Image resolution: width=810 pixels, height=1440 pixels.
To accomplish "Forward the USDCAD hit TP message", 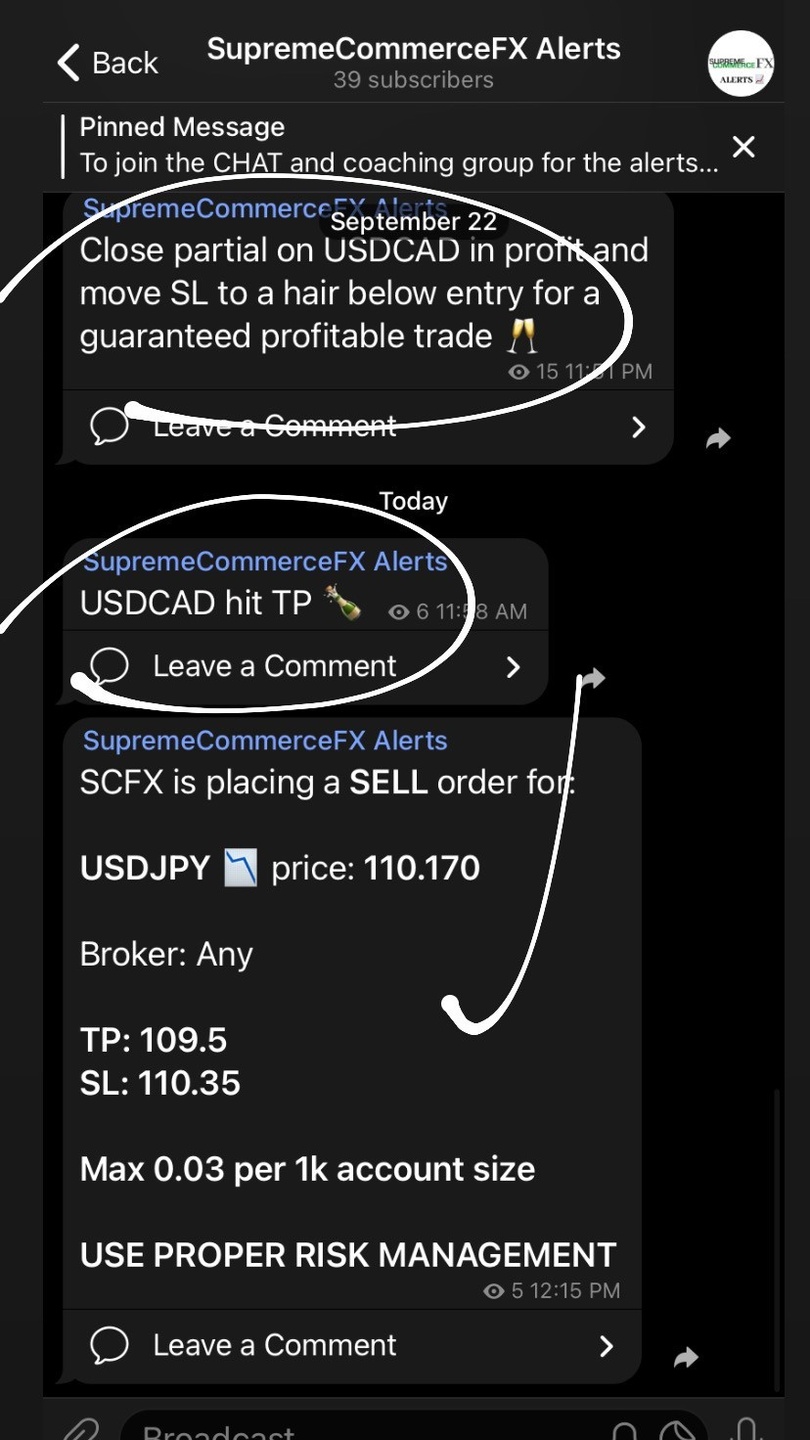I will [594, 679].
